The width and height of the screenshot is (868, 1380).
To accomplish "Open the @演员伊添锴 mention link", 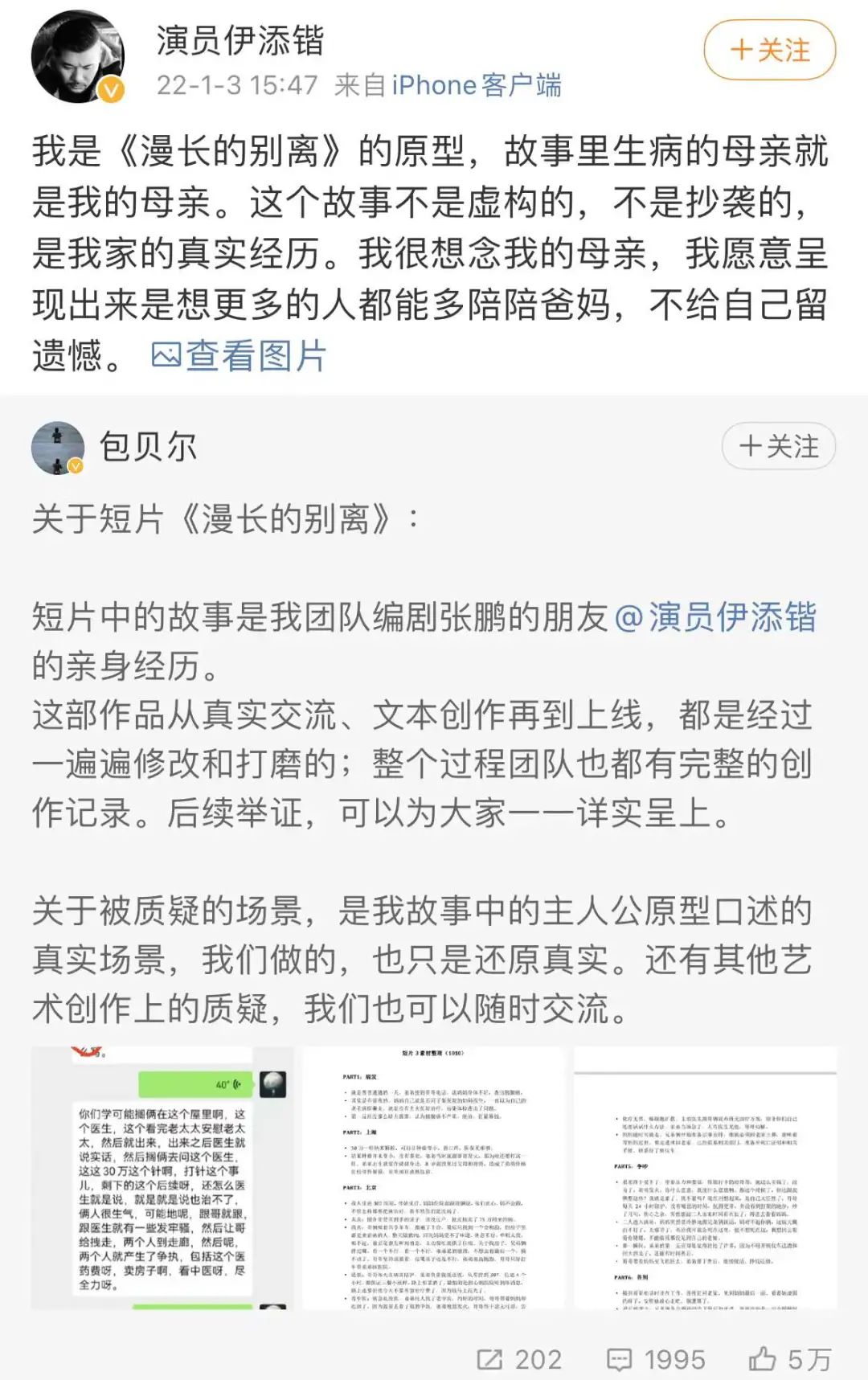I will coord(715,617).
